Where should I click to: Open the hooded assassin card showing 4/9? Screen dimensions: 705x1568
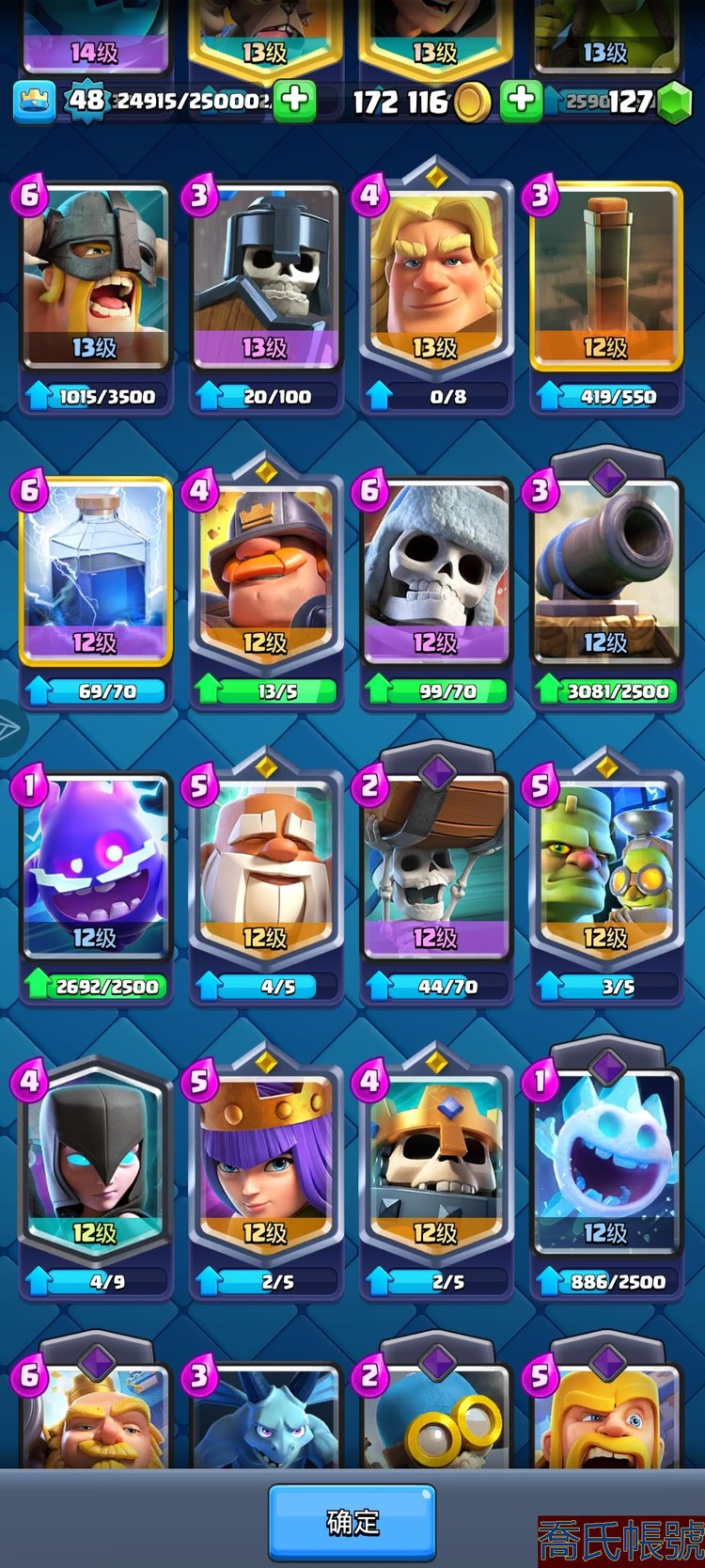94,1166
